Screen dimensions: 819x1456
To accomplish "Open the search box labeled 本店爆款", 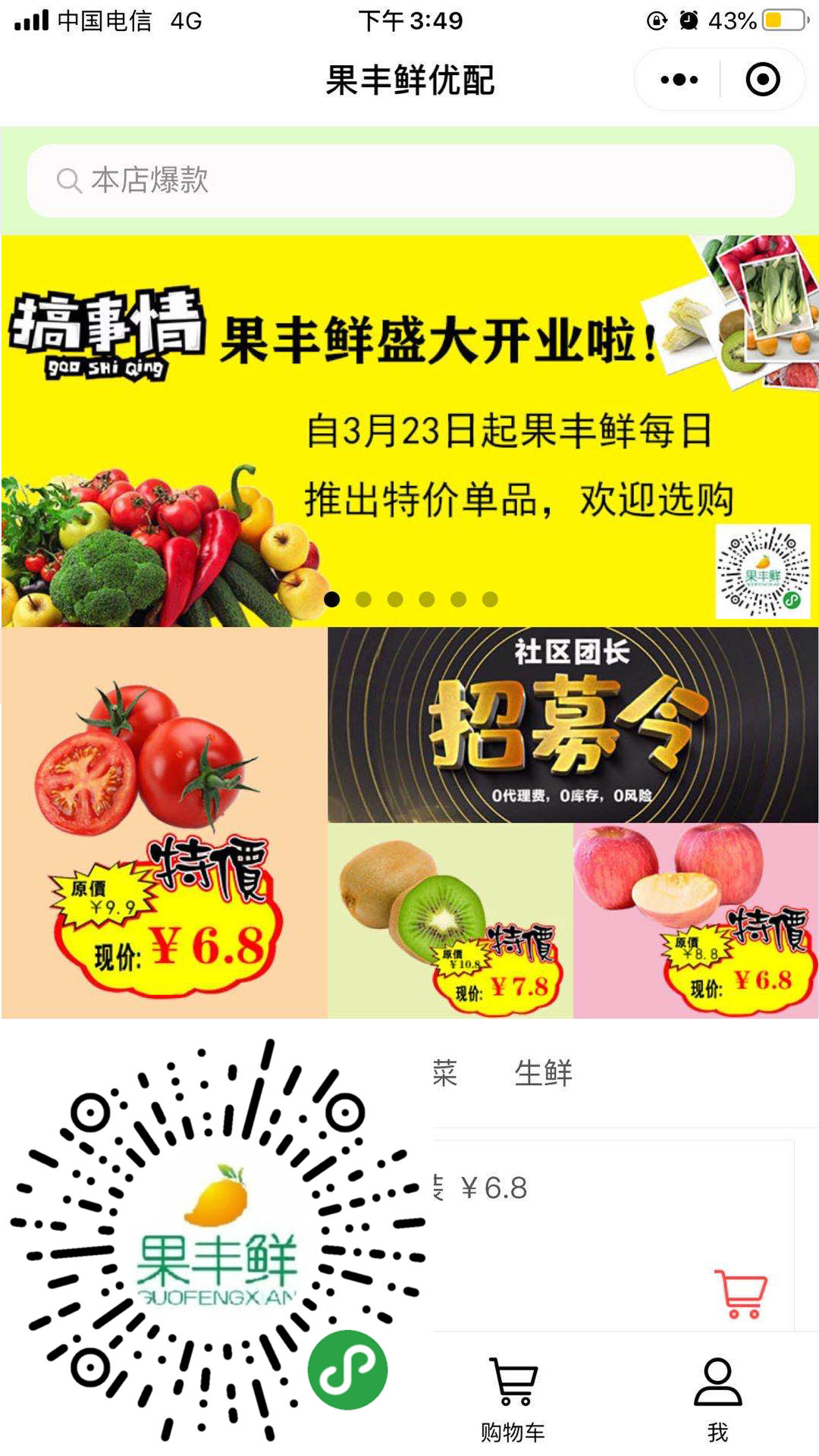I will (409, 180).
